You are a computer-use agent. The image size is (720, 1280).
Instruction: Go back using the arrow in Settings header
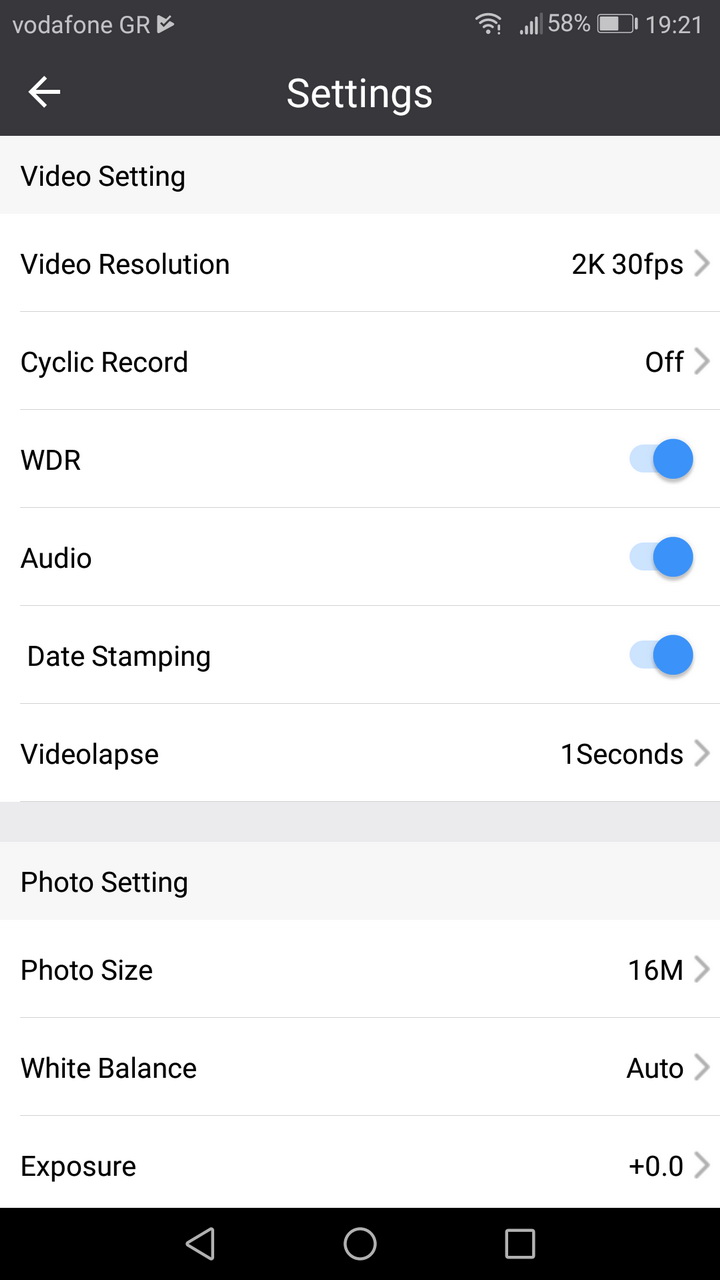coord(44,92)
